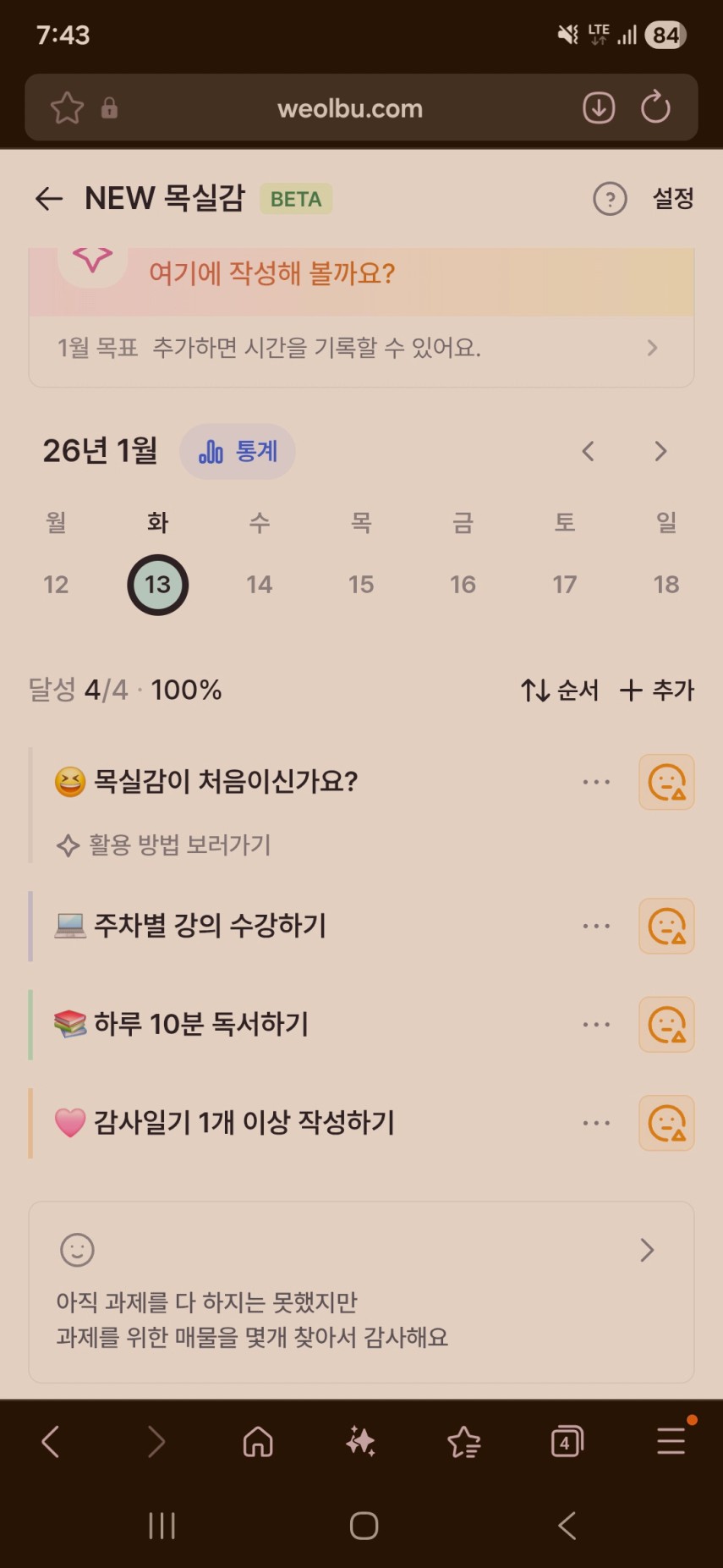Tap 추가 to add a new task
The width and height of the screenshot is (723, 1568).
pos(656,690)
